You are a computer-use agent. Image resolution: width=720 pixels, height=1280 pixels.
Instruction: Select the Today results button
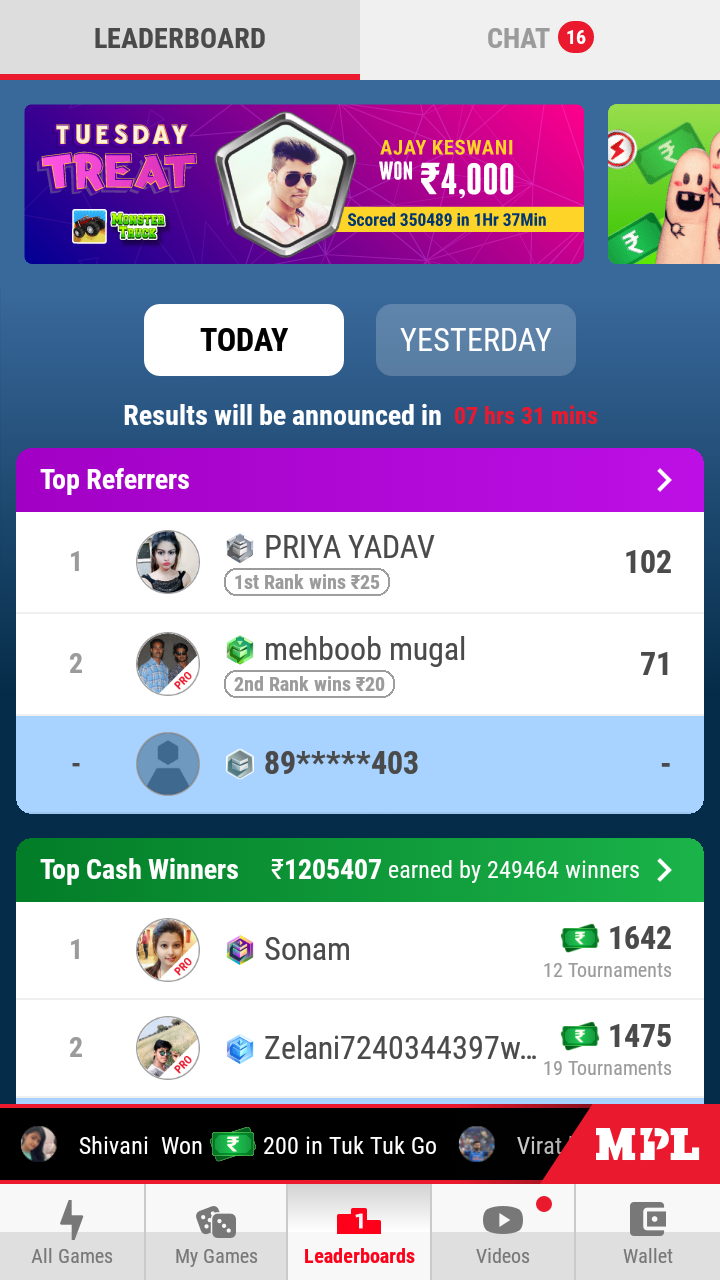[x=244, y=340]
